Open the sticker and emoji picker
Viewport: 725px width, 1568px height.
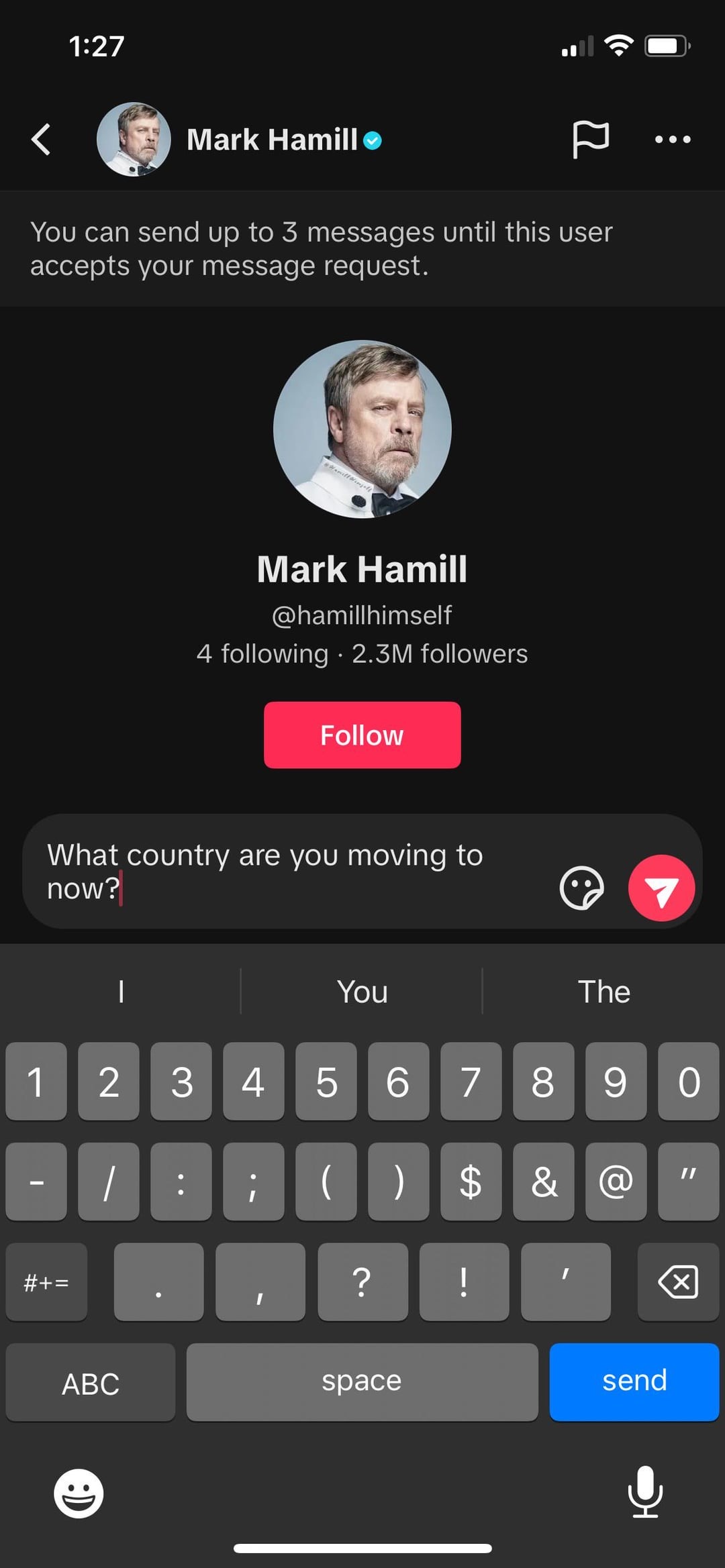pyautogui.click(x=581, y=888)
